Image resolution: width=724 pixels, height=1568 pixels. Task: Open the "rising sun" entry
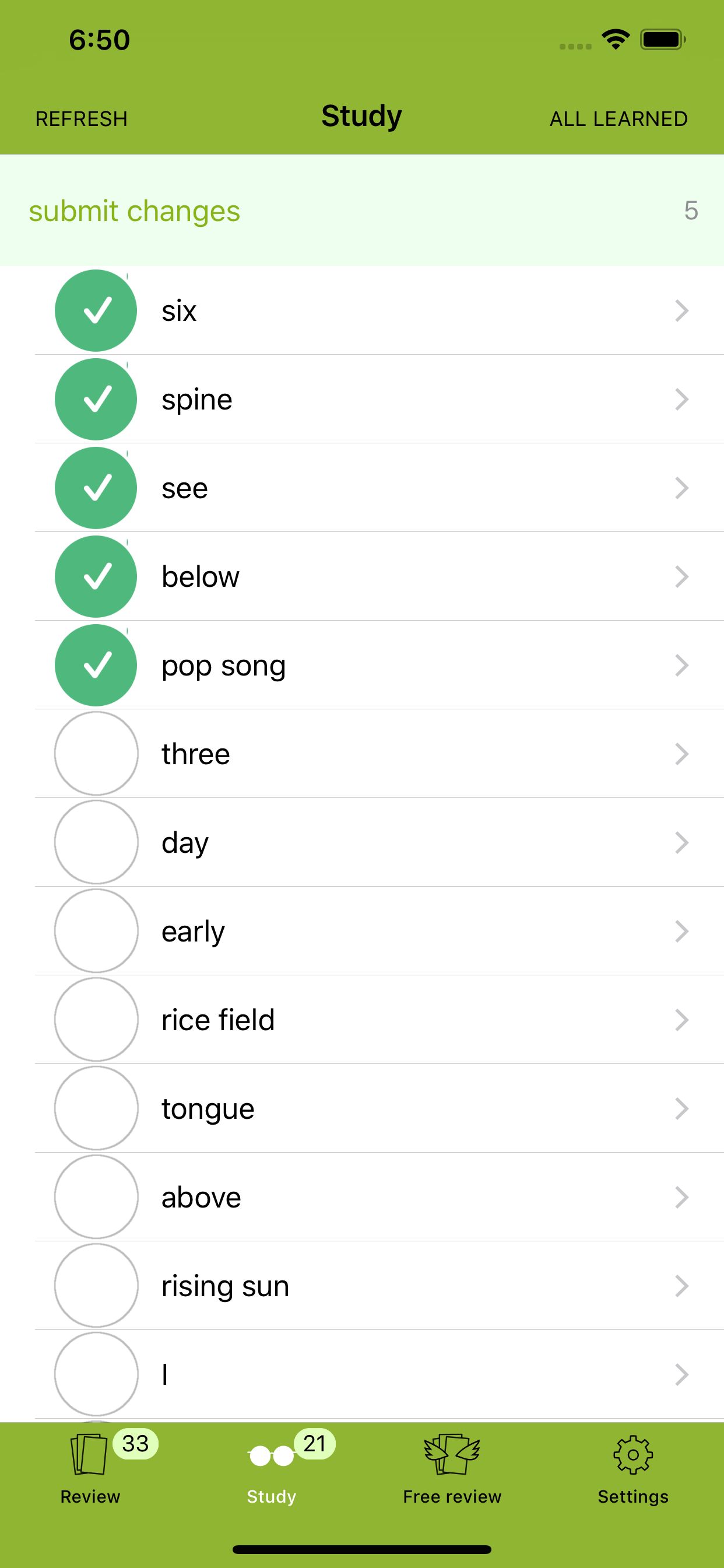click(x=379, y=1286)
